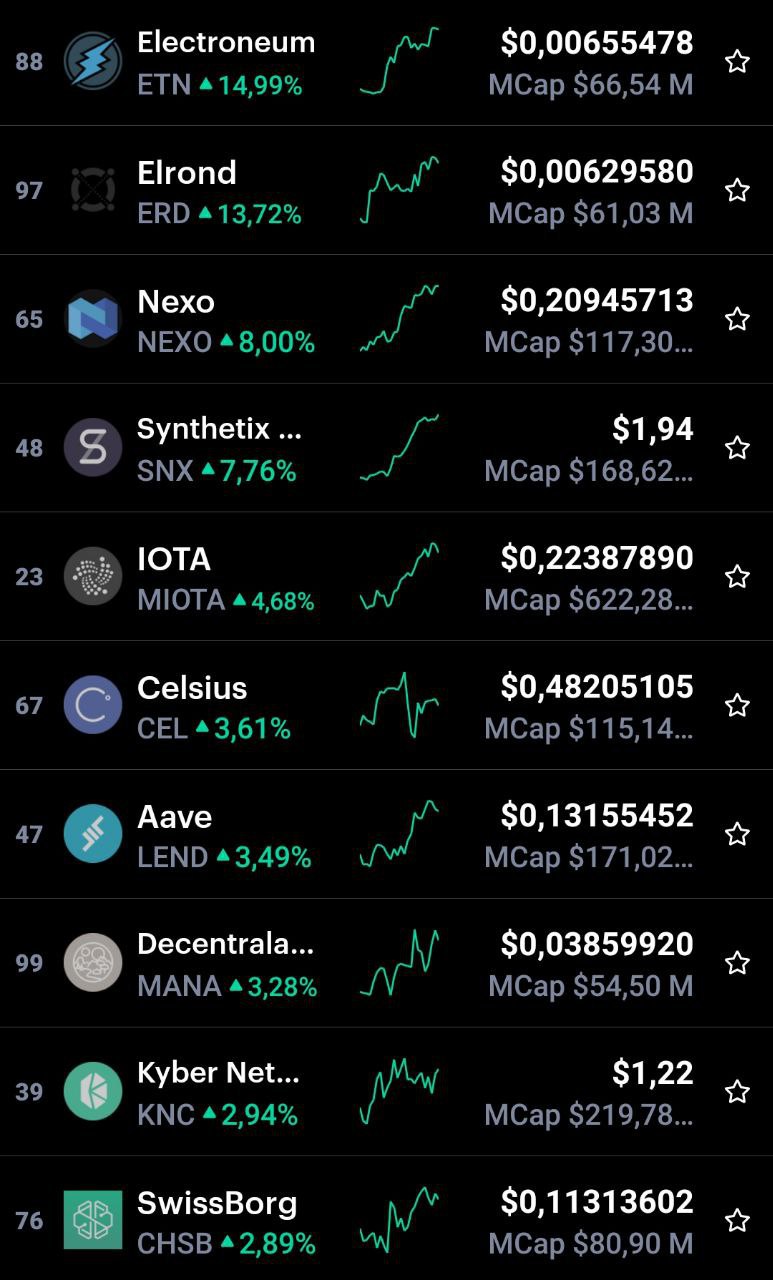
Task: Star the Celsius coin
Action: click(737, 705)
